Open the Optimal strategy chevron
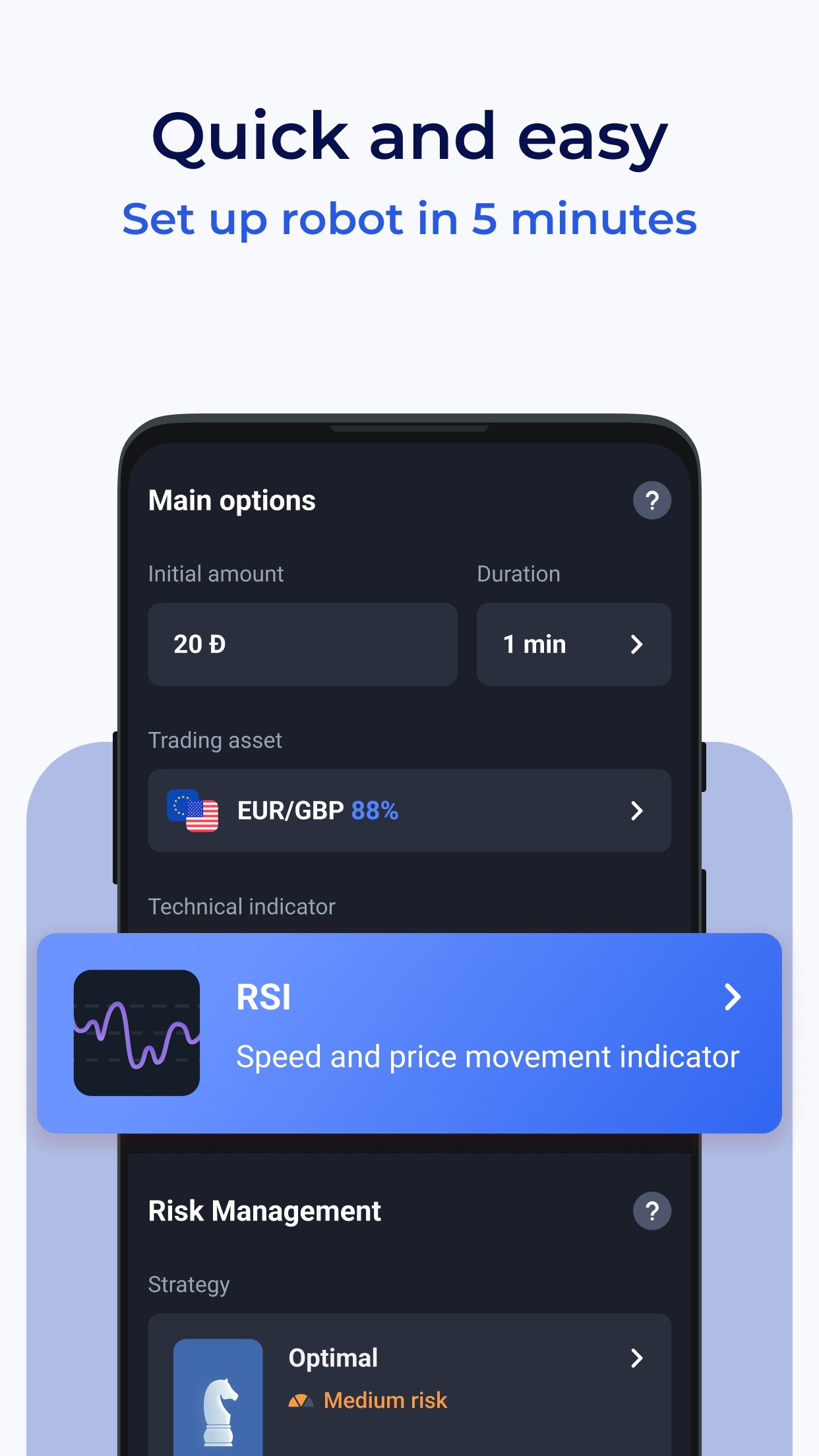The height and width of the screenshot is (1456, 819). [x=636, y=1359]
